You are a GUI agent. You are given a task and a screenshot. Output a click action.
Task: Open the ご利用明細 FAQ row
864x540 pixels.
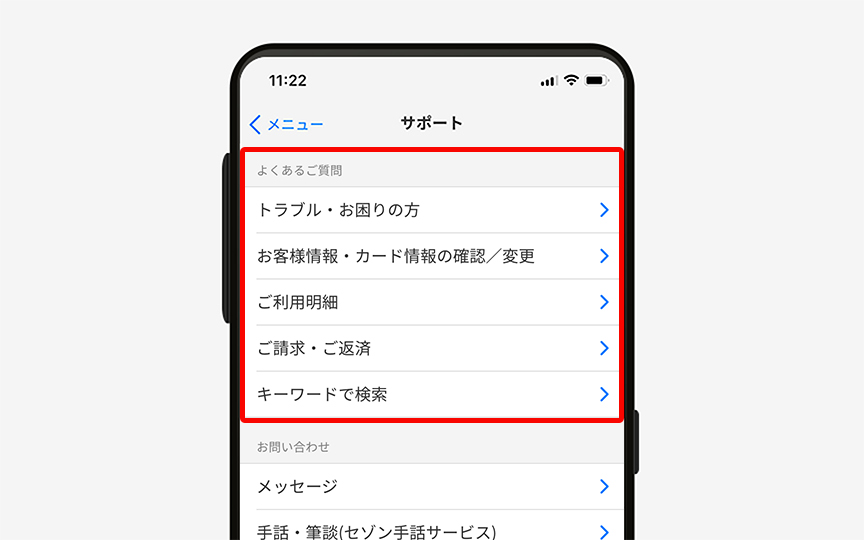(x=430, y=302)
